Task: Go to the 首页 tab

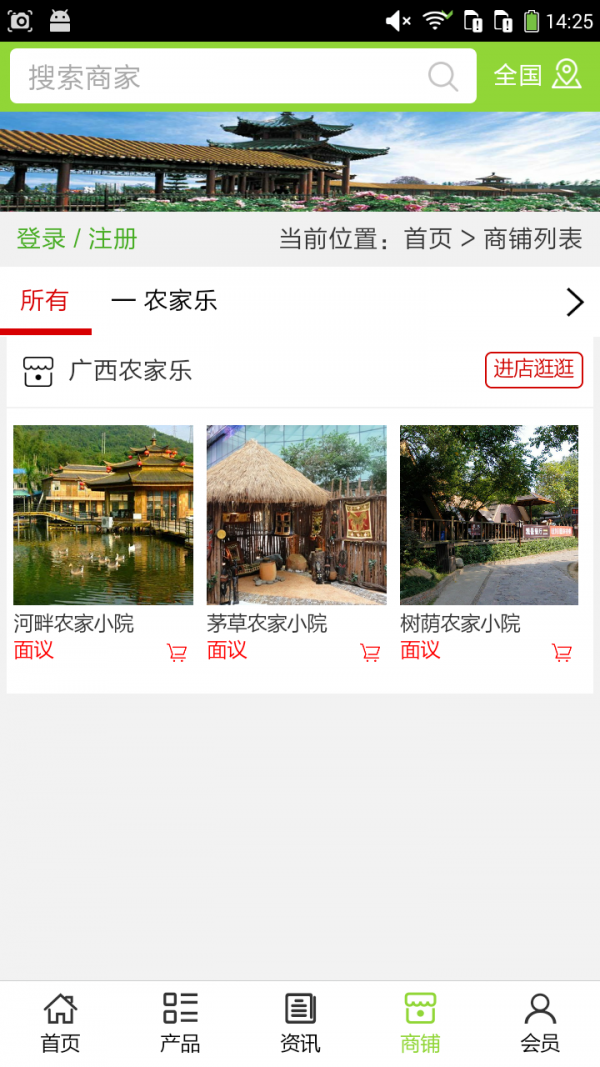Action: [60, 1023]
